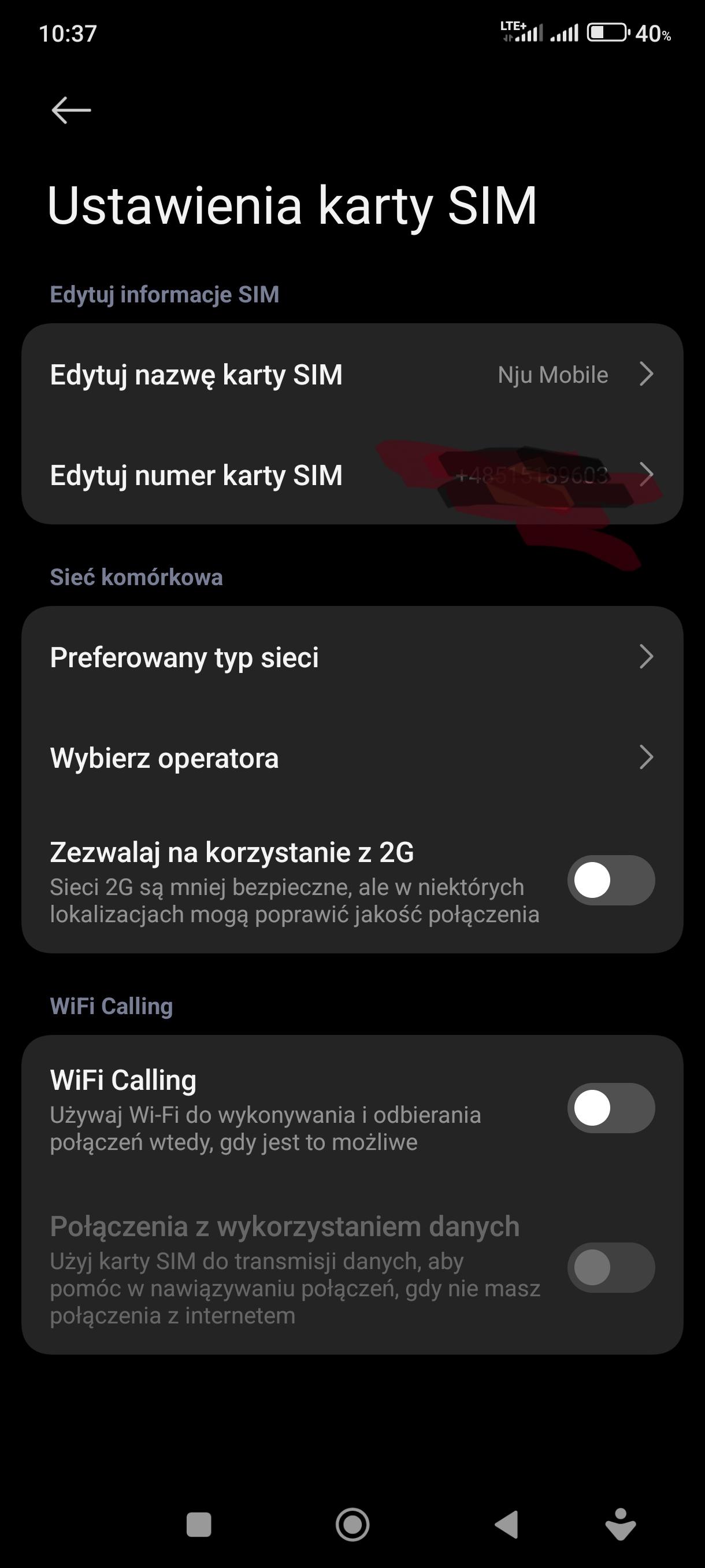
Task: Open Wybierz operatora
Action: tap(351, 758)
